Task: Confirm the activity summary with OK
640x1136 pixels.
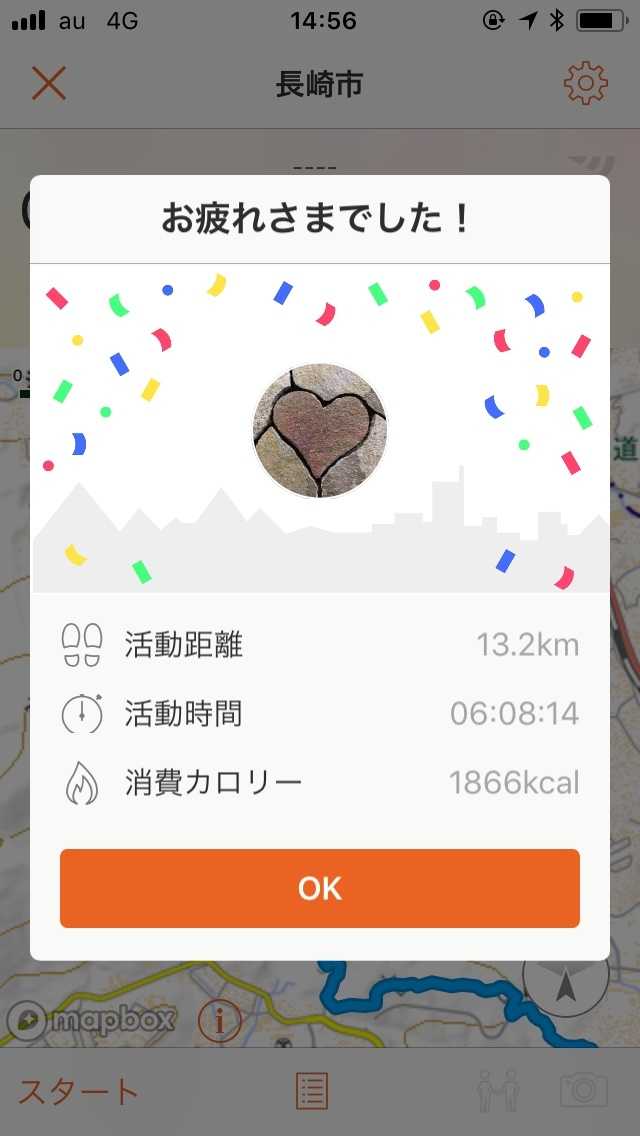Action: 320,888
